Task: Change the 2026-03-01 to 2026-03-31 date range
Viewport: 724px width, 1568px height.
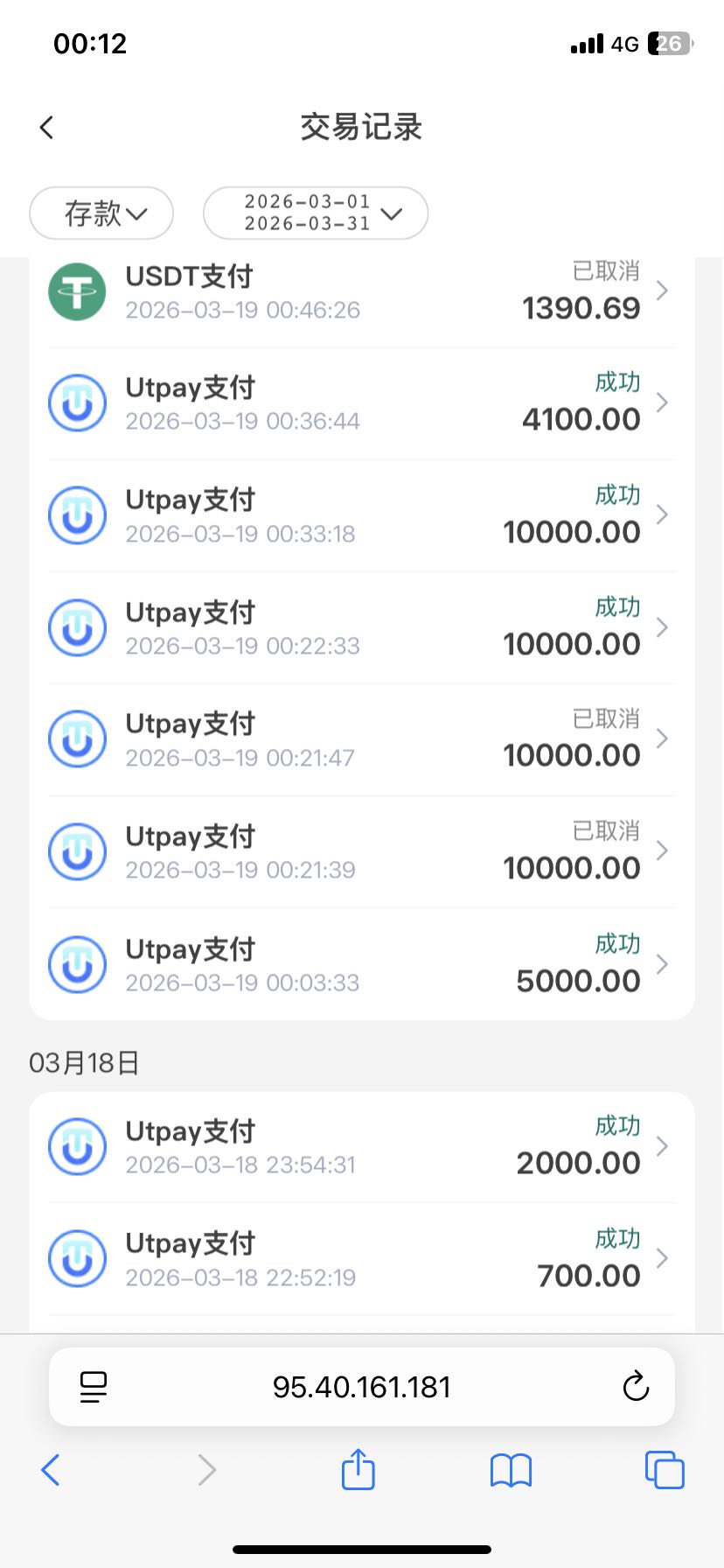Action: point(316,213)
